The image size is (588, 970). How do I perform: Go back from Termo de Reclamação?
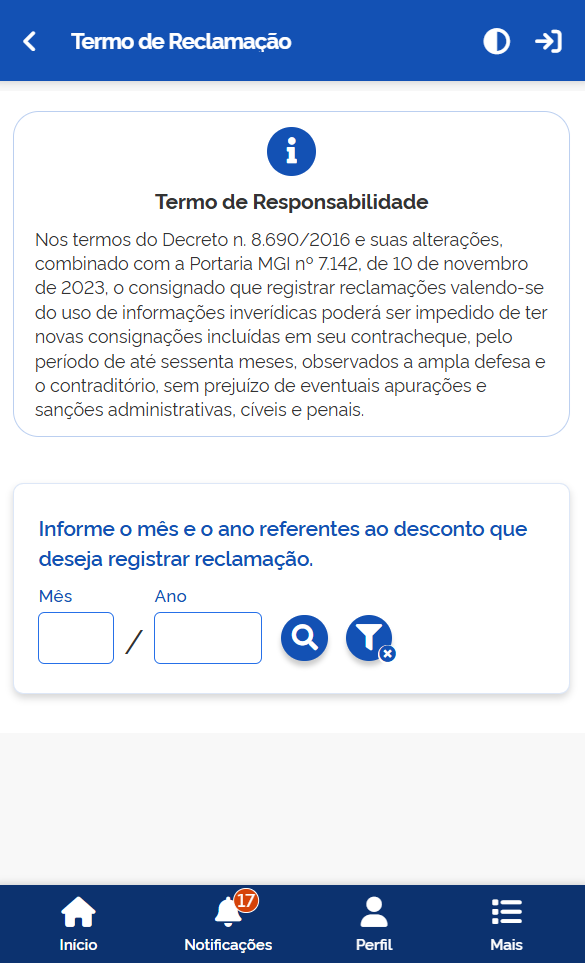click(30, 41)
